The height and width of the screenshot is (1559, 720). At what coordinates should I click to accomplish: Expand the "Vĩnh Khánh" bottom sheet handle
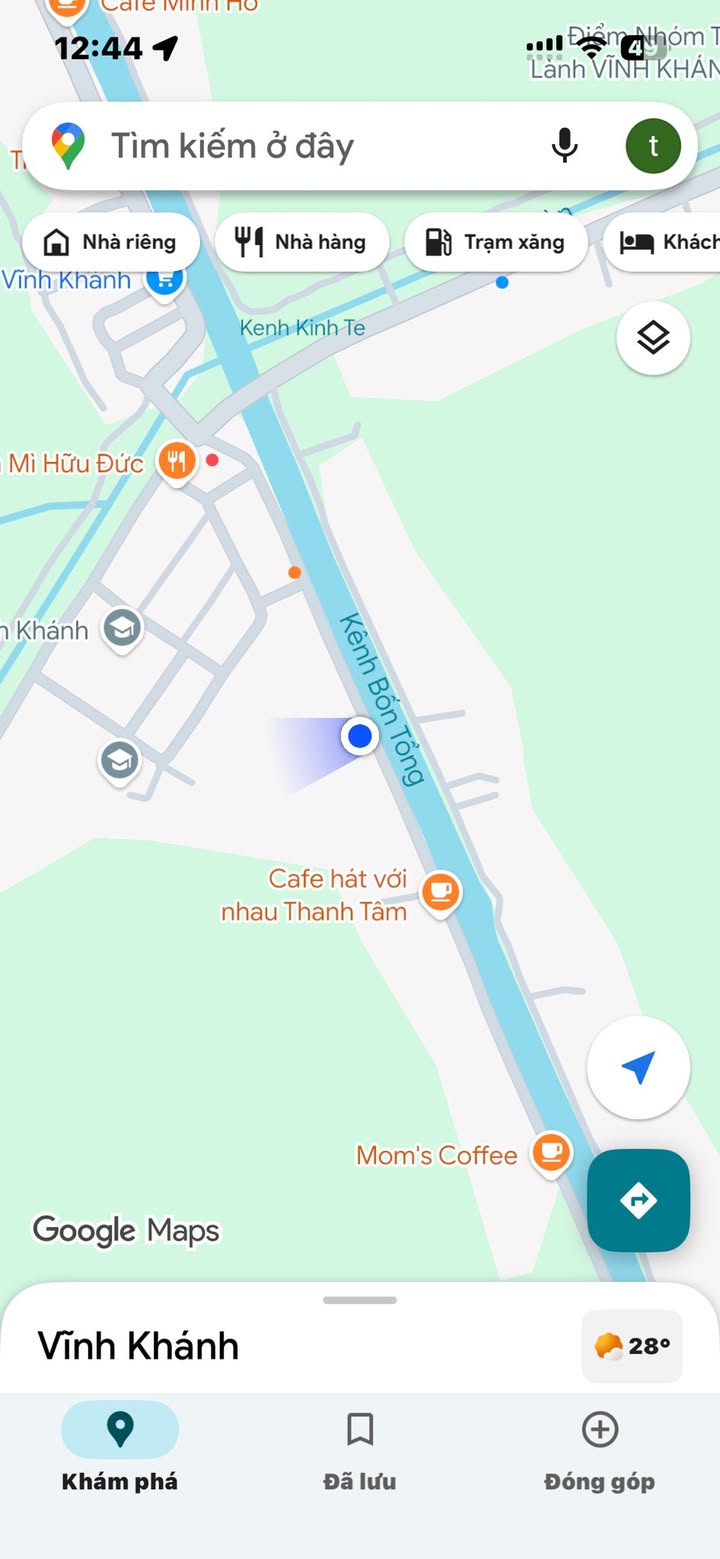click(360, 1300)
